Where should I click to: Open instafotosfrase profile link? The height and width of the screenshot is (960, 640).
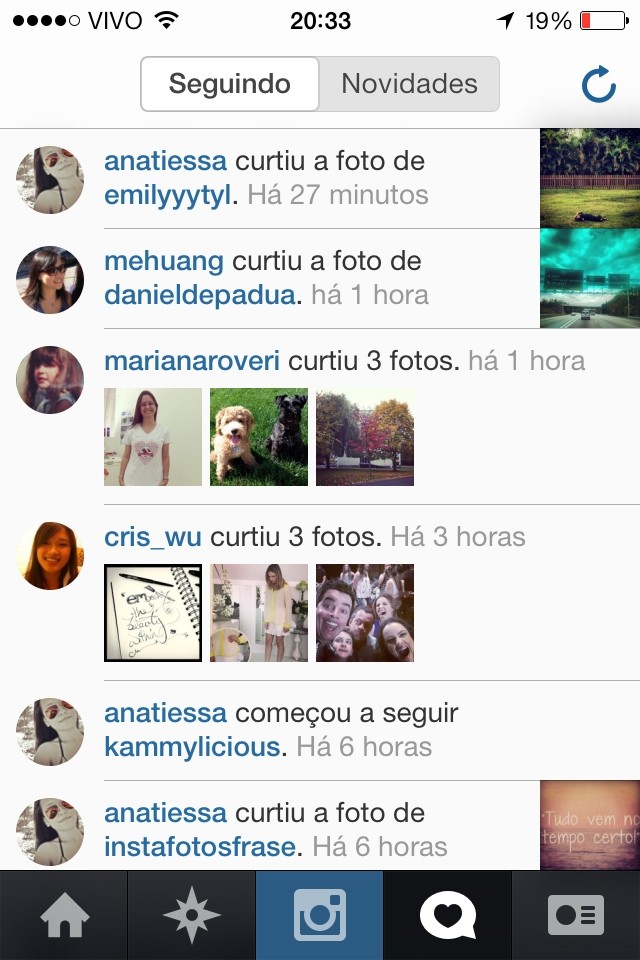point(200,847)
